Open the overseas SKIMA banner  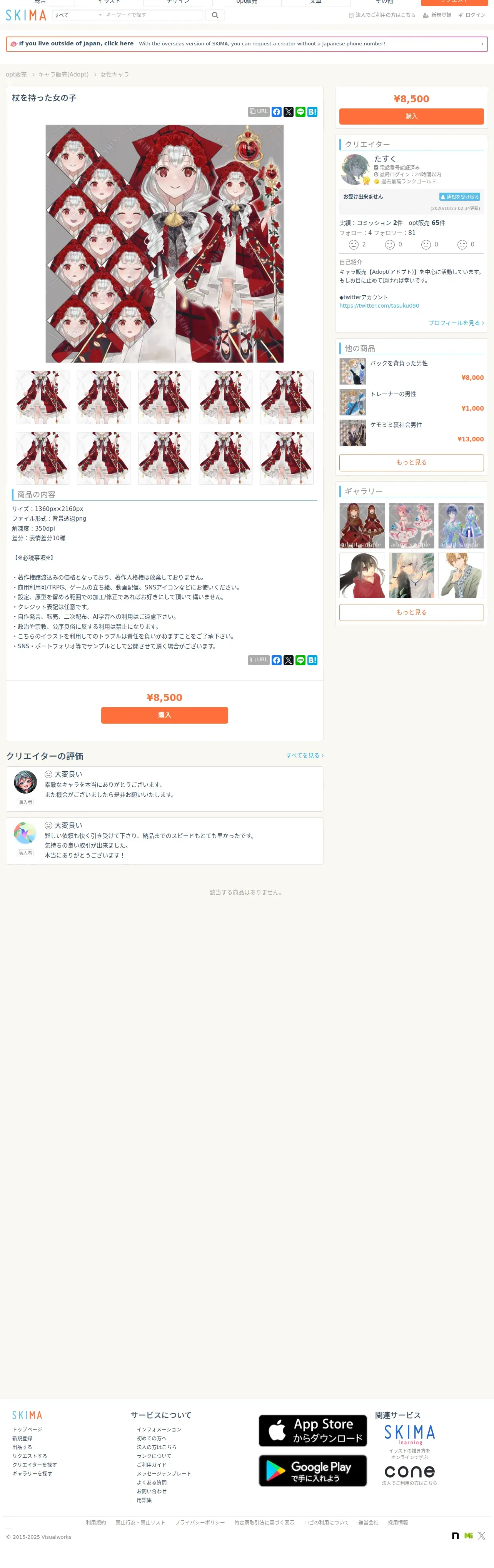point(247,44)
